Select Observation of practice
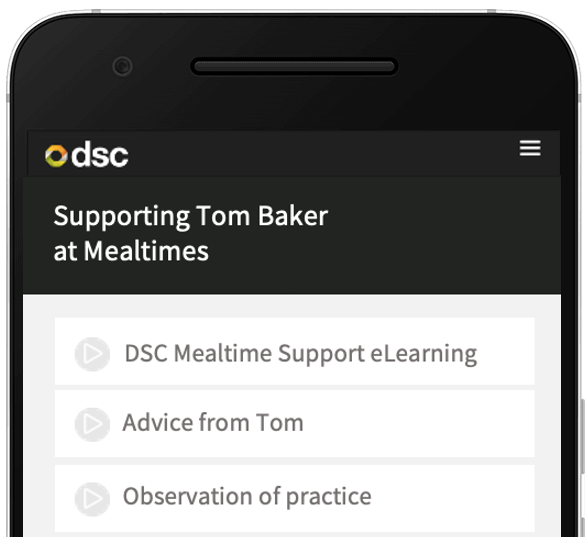Image resolution: width=587 pixels, height=537 pixels. (x=295, y=498)
